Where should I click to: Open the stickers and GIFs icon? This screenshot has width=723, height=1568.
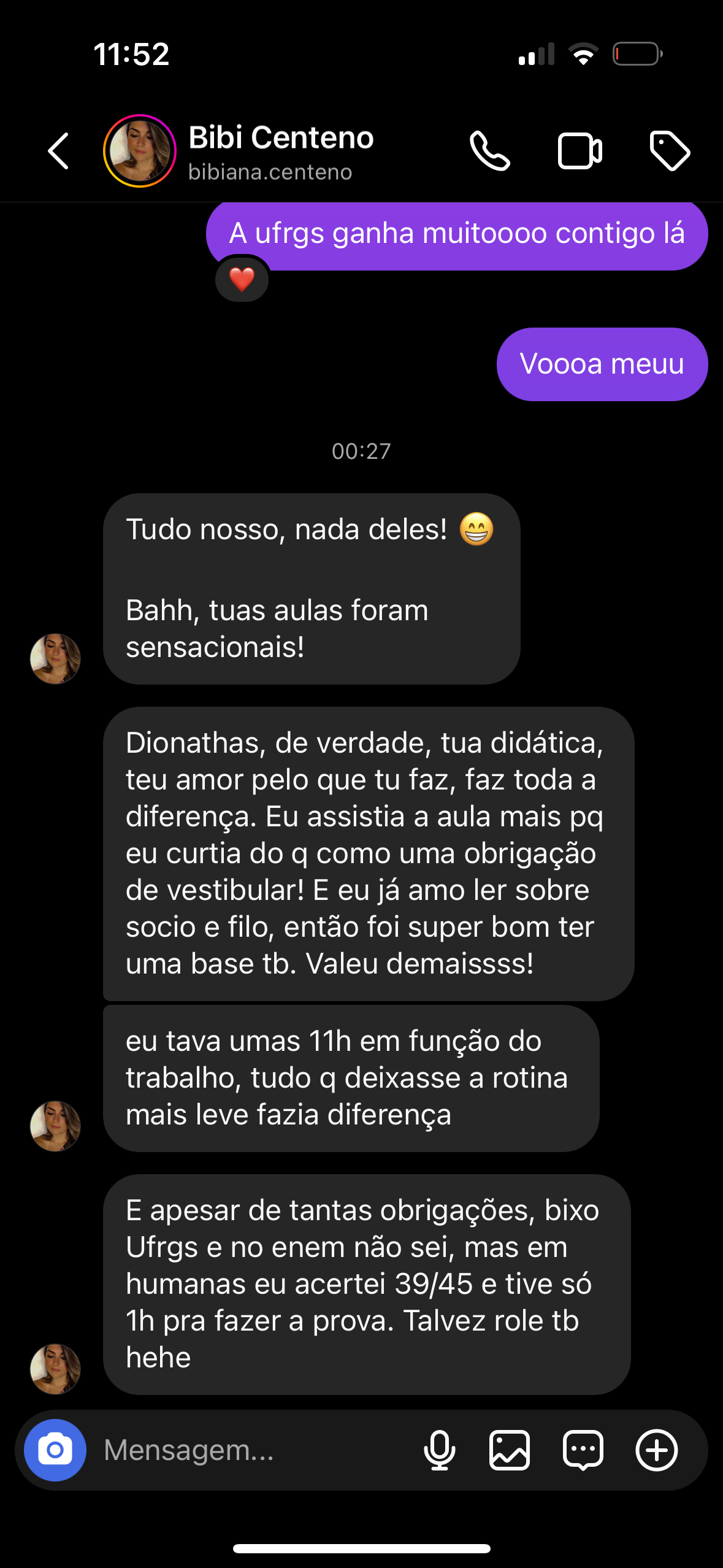583,1450
